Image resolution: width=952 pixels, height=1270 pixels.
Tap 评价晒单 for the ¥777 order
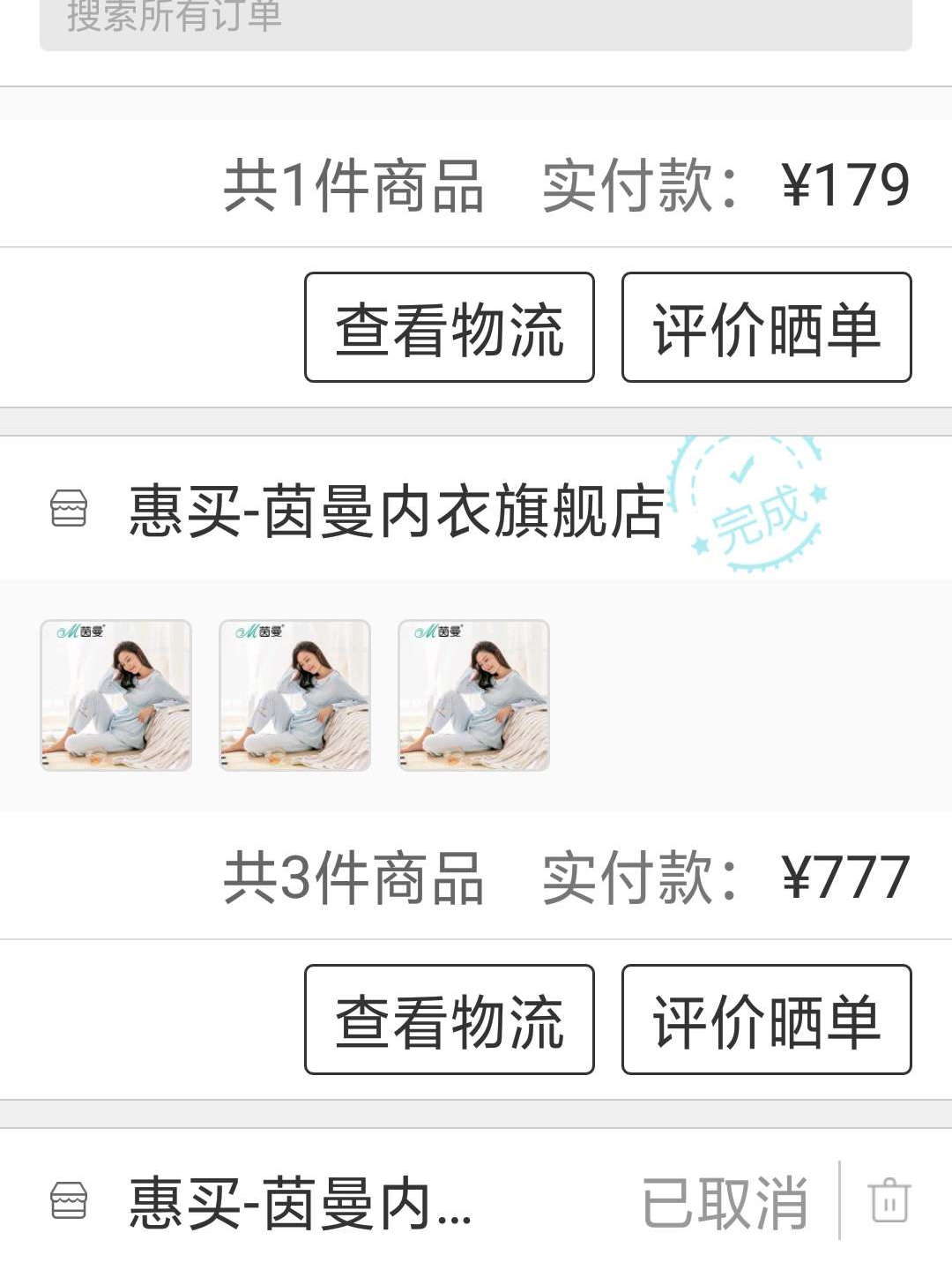click(x=766, y=1020)
